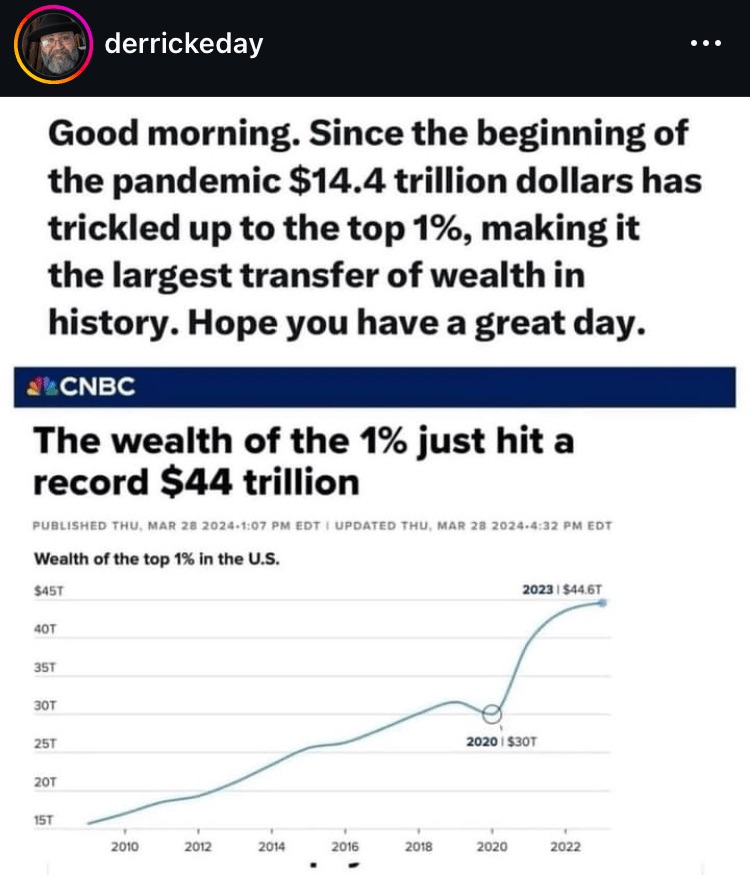Open derrickeday's profile picture story
750x875 pixels.
pyautogui.click(x=52, y=45)
